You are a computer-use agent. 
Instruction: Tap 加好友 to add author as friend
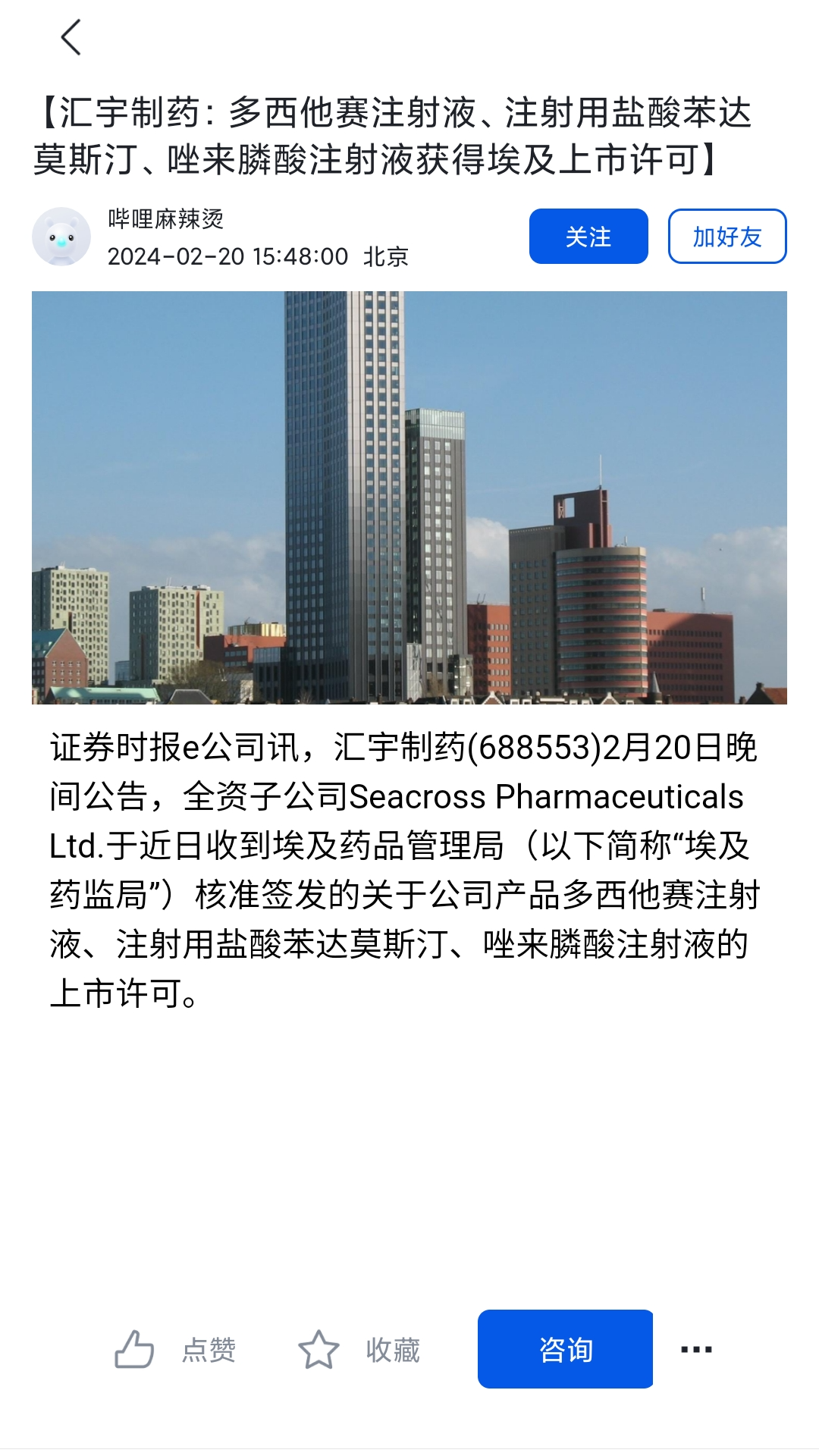(x=726, y=237)
